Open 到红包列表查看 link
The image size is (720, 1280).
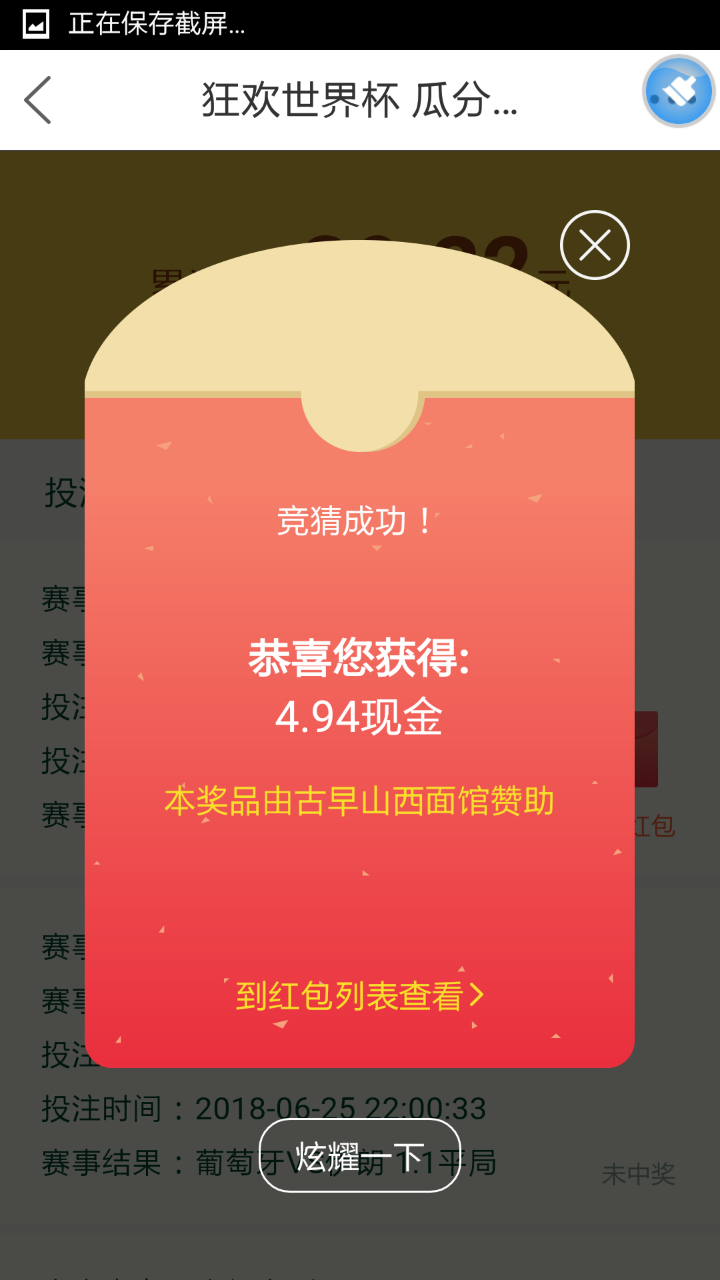pos(360,996)
